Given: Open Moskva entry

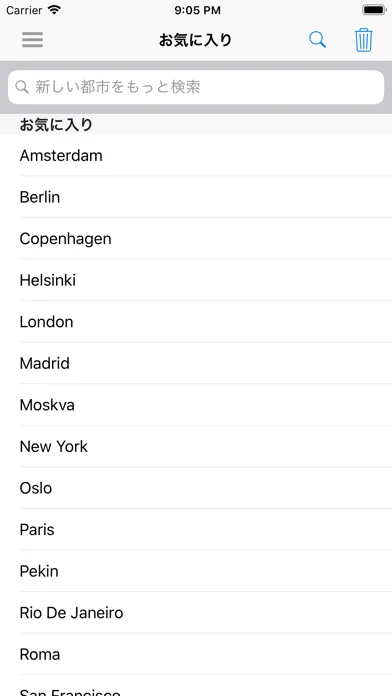Looking at the screenshot, I should [196, 405].
